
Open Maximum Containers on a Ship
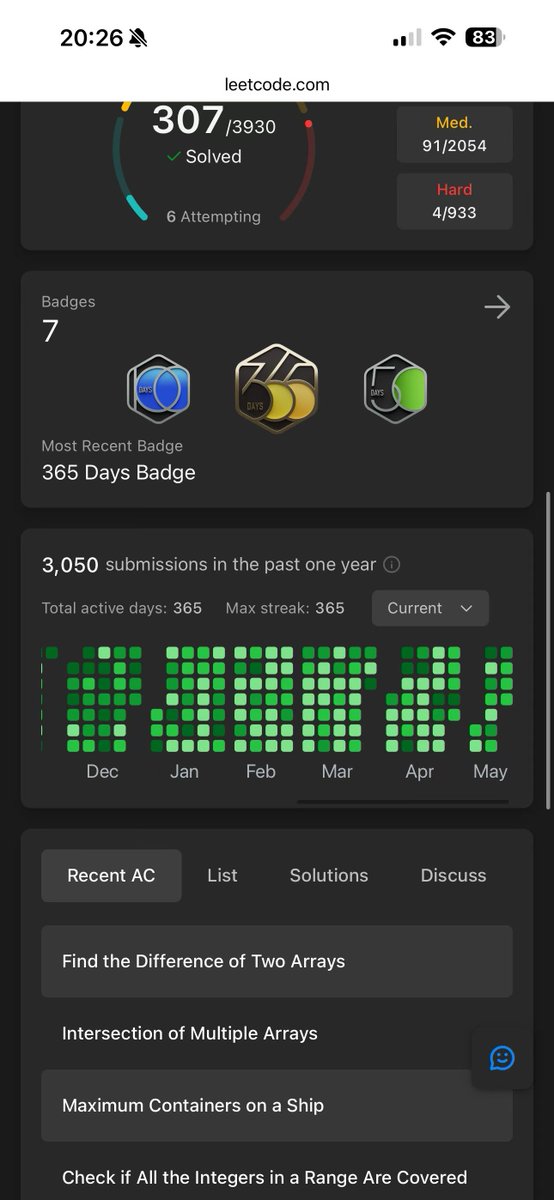coord(277,1105)
